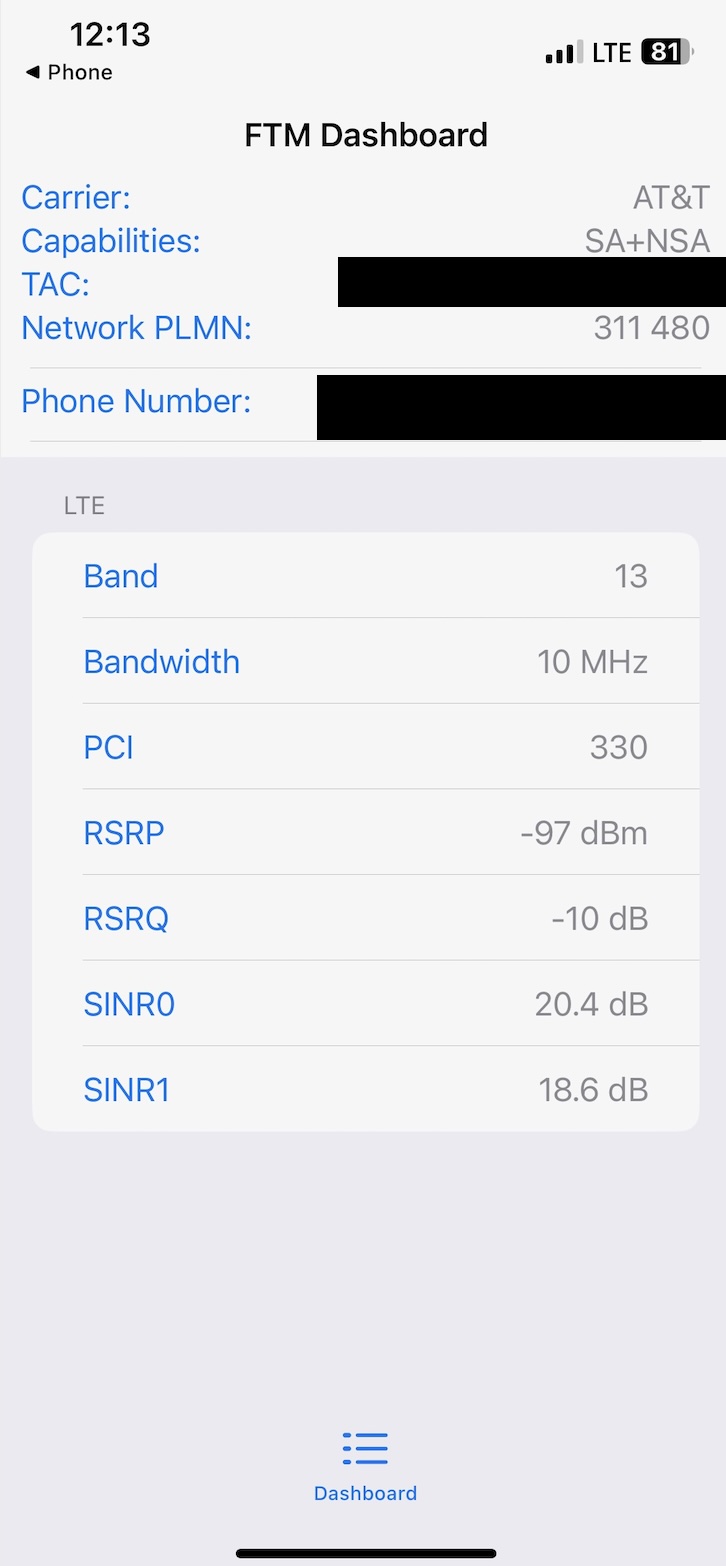Screen dimensions: 726x1566
Task: Return to the Phone app
Action: (x=68, y=73)
